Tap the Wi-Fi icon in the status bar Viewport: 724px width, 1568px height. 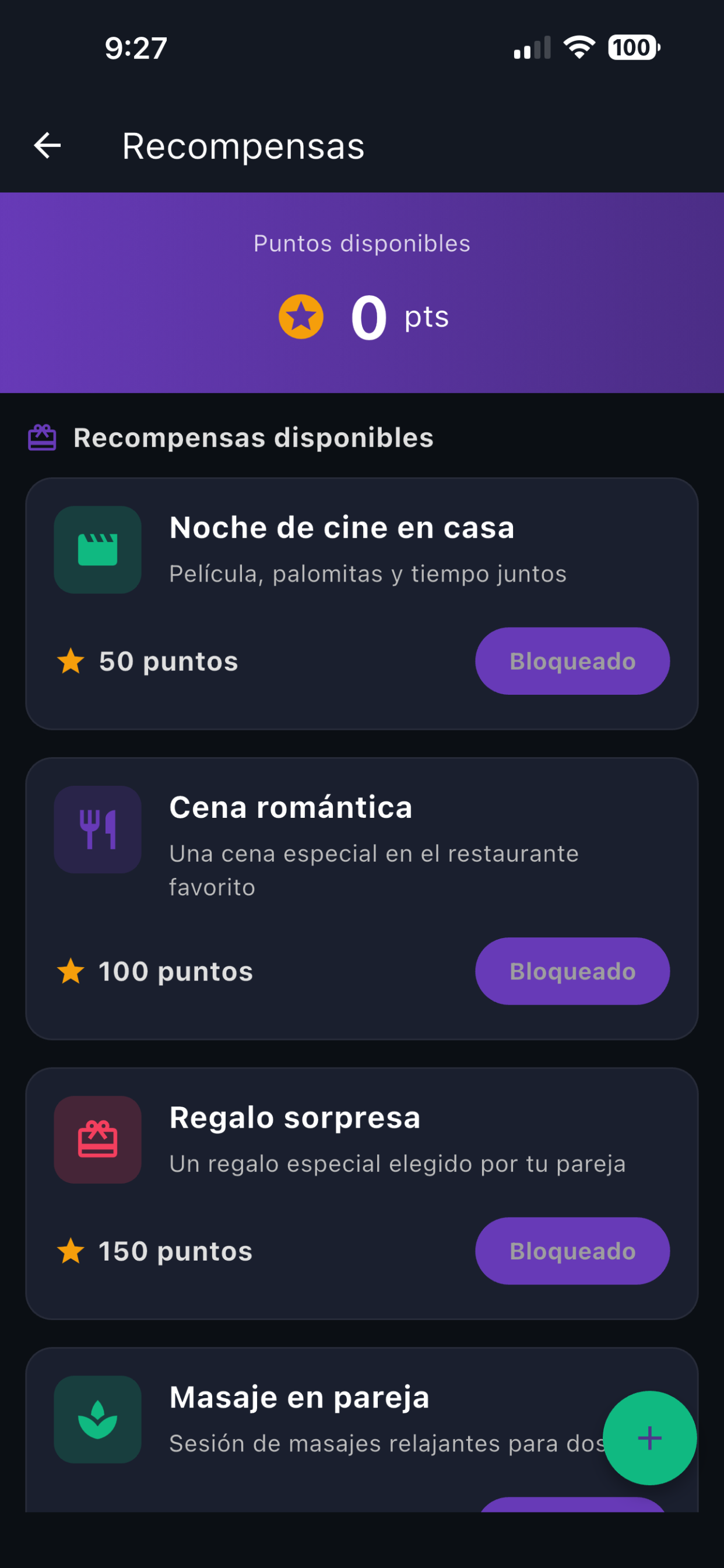point(579,47)
